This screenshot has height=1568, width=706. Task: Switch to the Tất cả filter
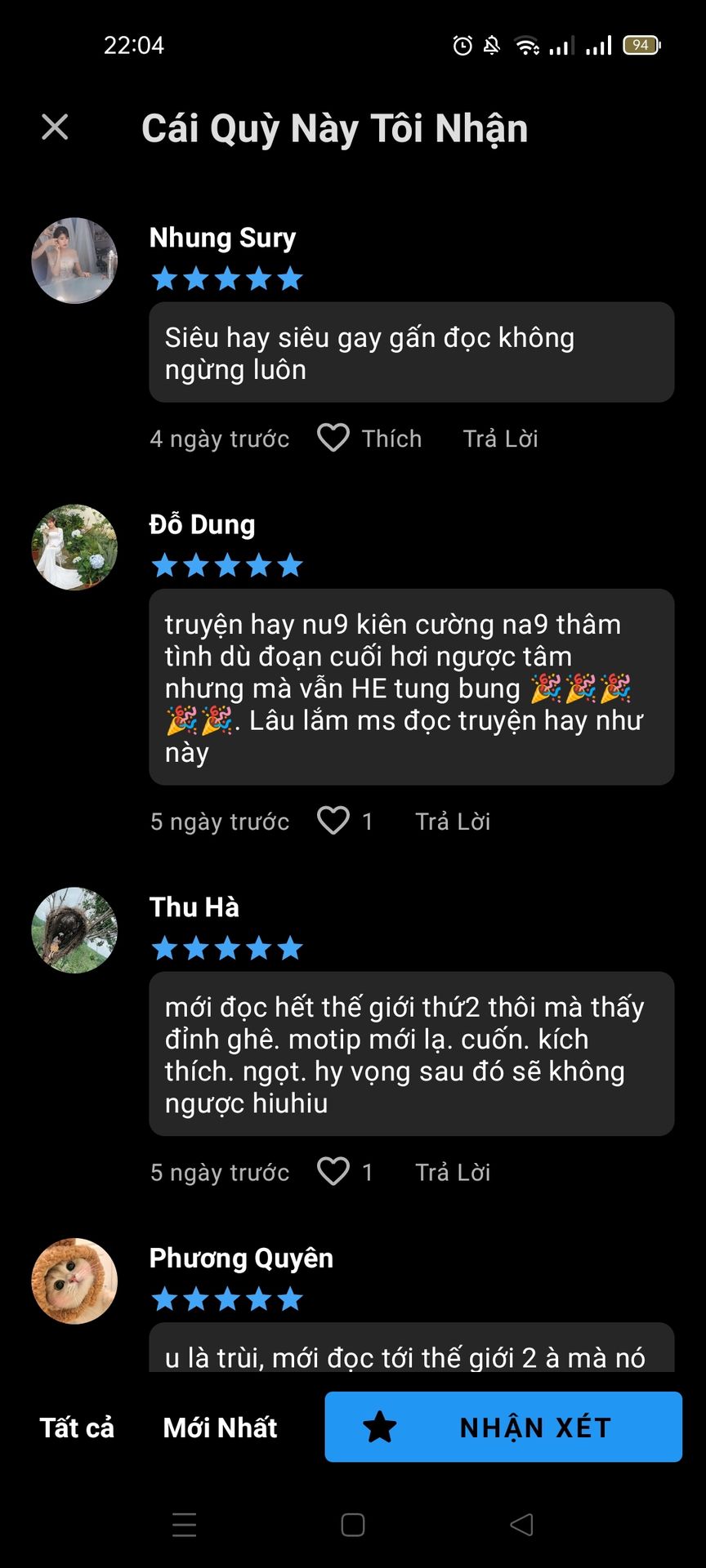[x=77, y=1428]
